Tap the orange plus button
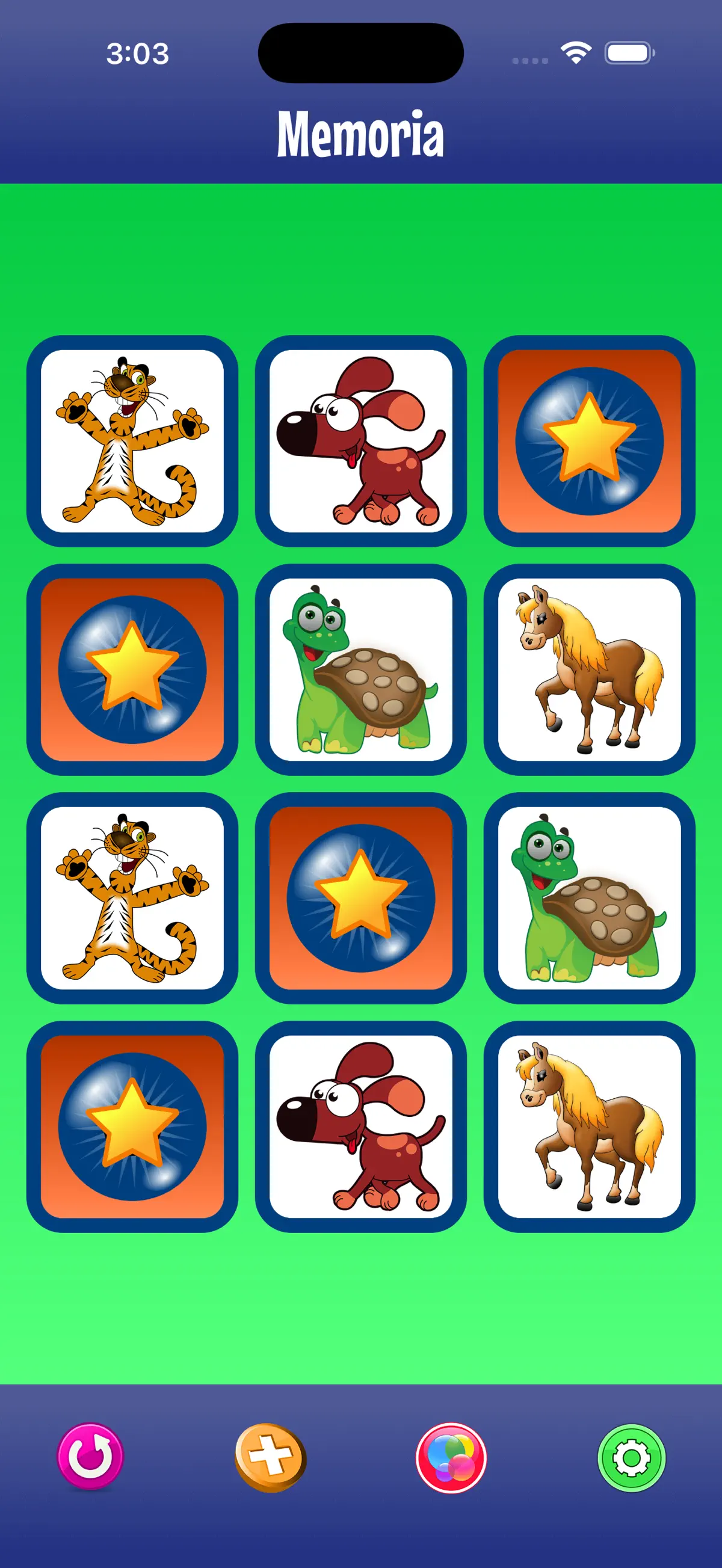Screen dimensions: 722x1568 tap(270, 1457)
